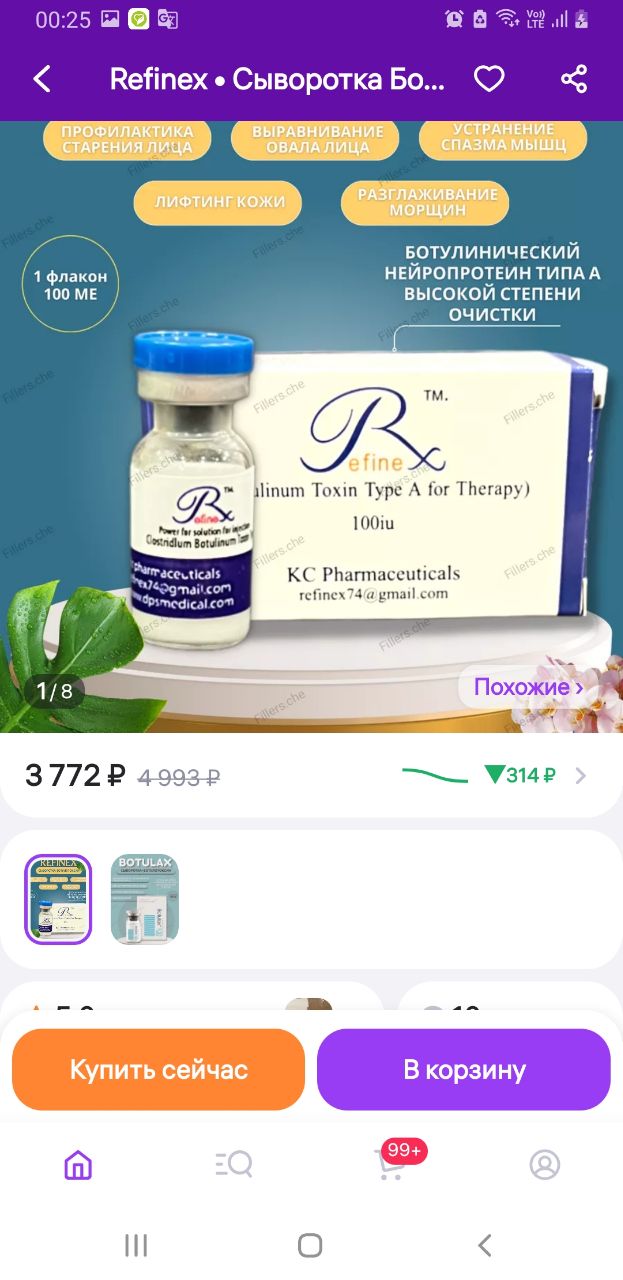The width and height of the screenshot is (623, 1280).
Task: Switch to the home tab
Action: [x=78, y=1165]
